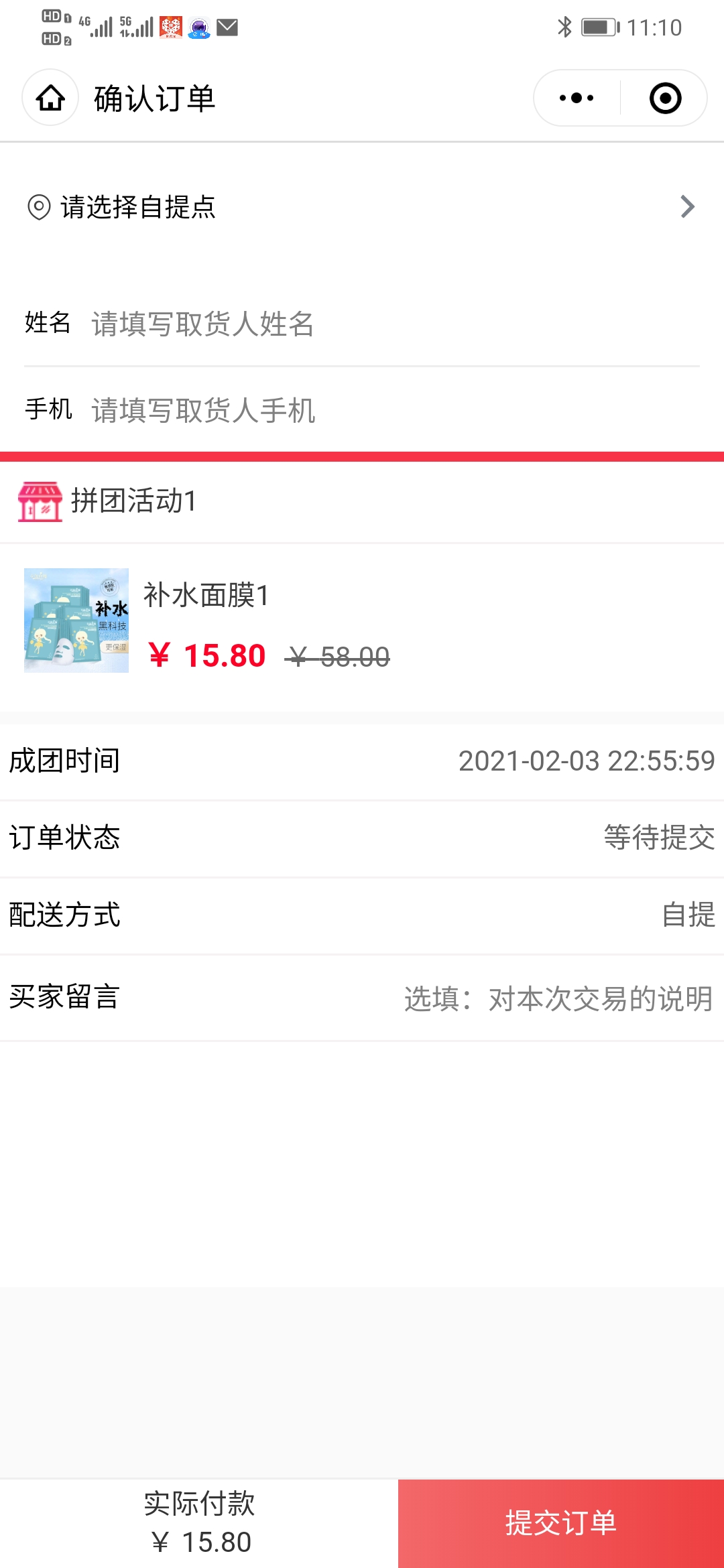
Task: Submit the order with 提交订单
Action: coord(560,1523)
